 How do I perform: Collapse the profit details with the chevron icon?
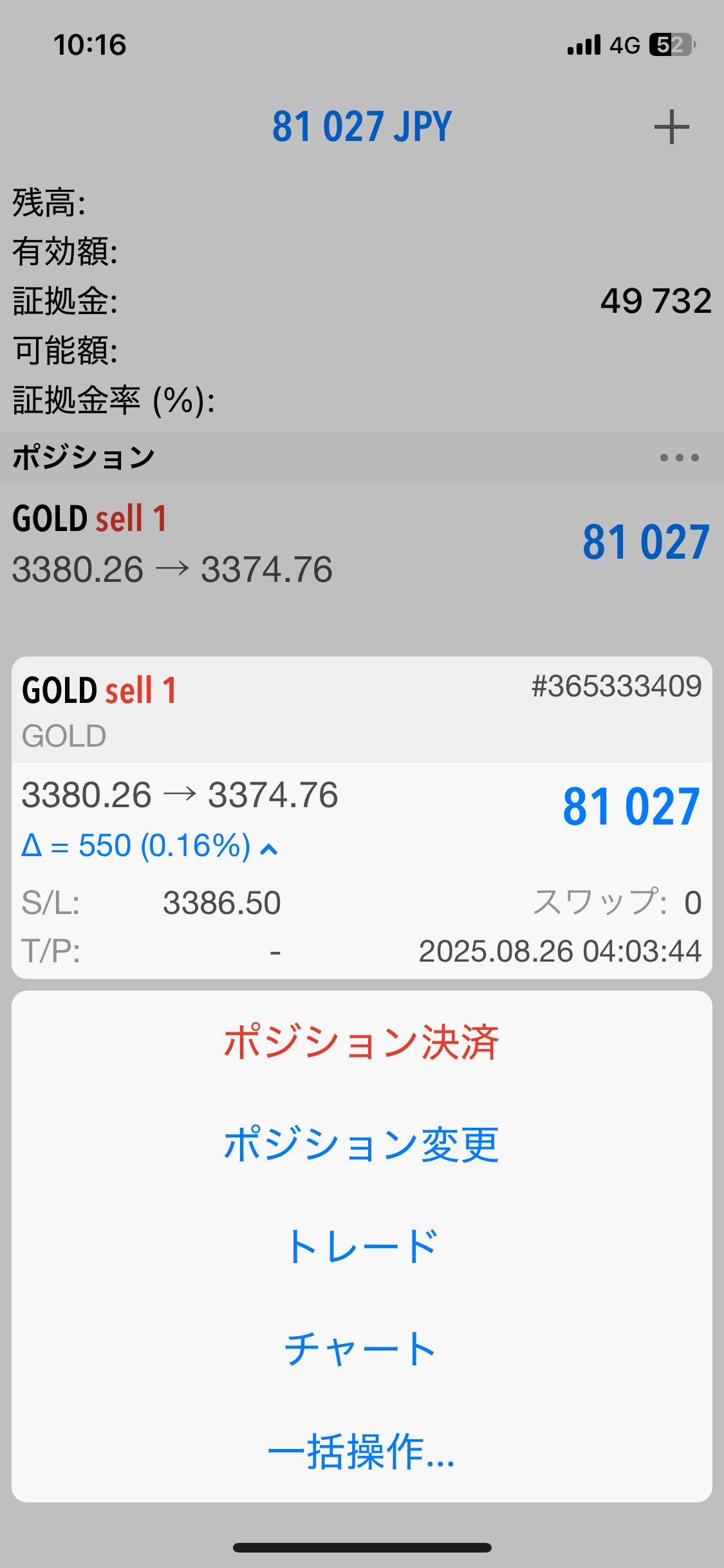(268, 847)
